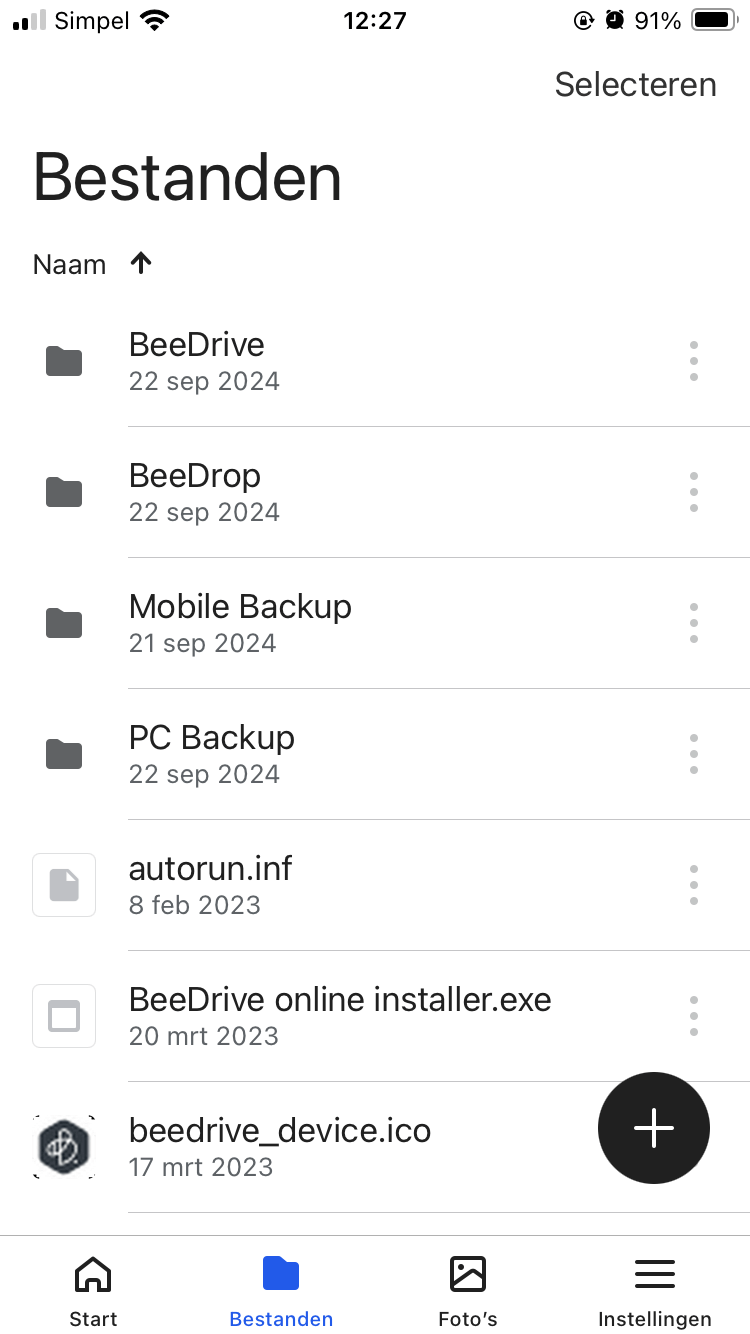Tap the plus button to add files
The image size is (750, 1334).
pyautogui.click(x=654, y=1128)
